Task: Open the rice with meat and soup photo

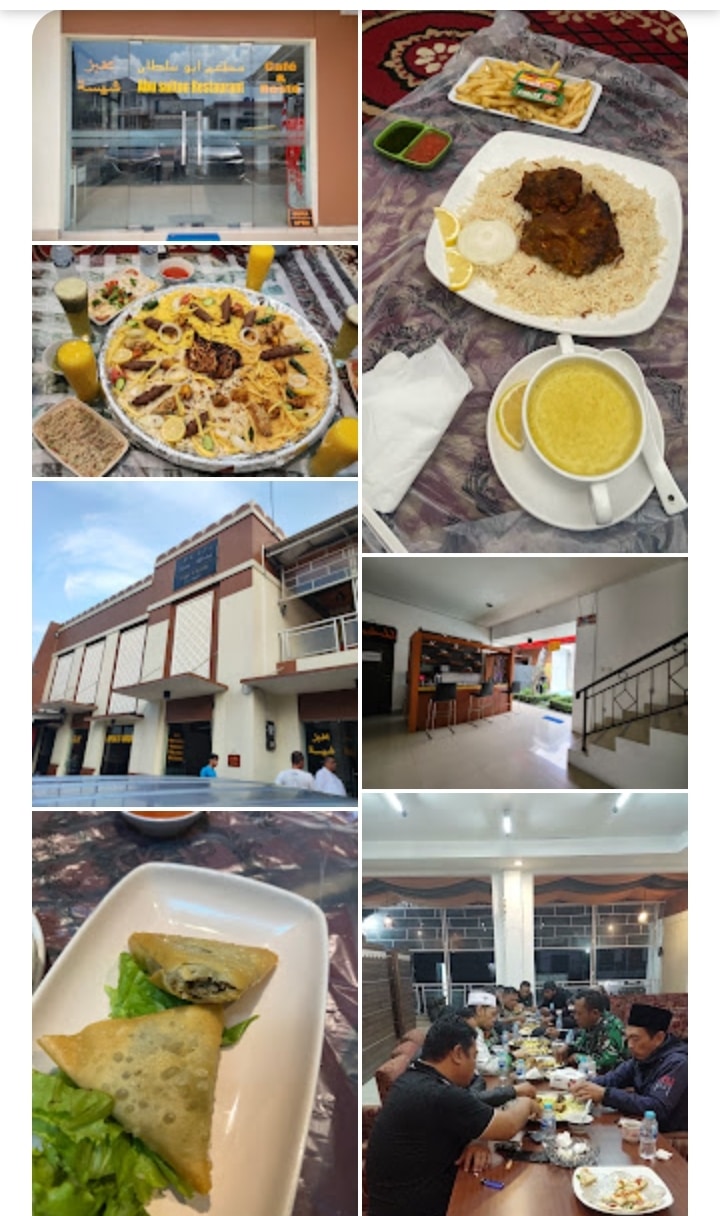Action: coord(524,281)
